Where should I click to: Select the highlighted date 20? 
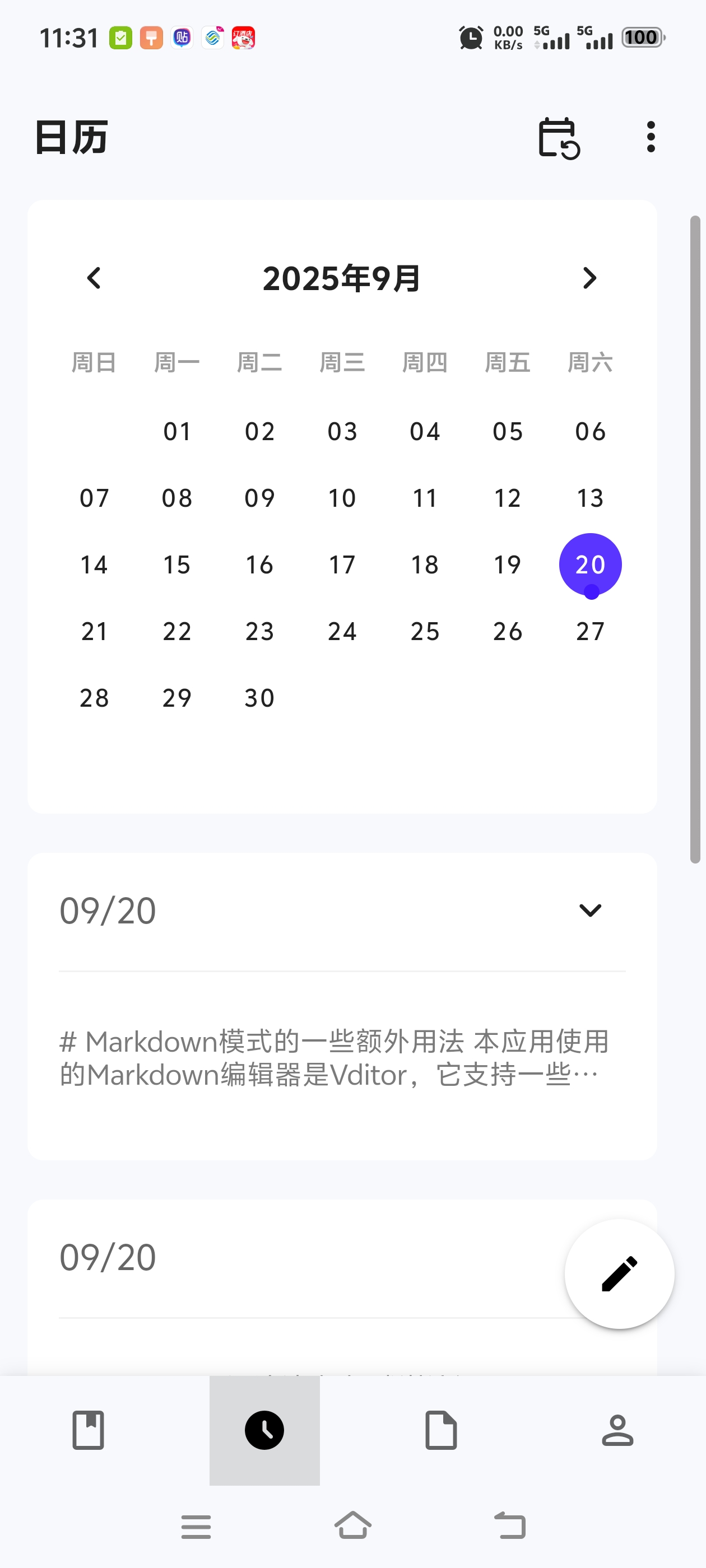[589, 565]
